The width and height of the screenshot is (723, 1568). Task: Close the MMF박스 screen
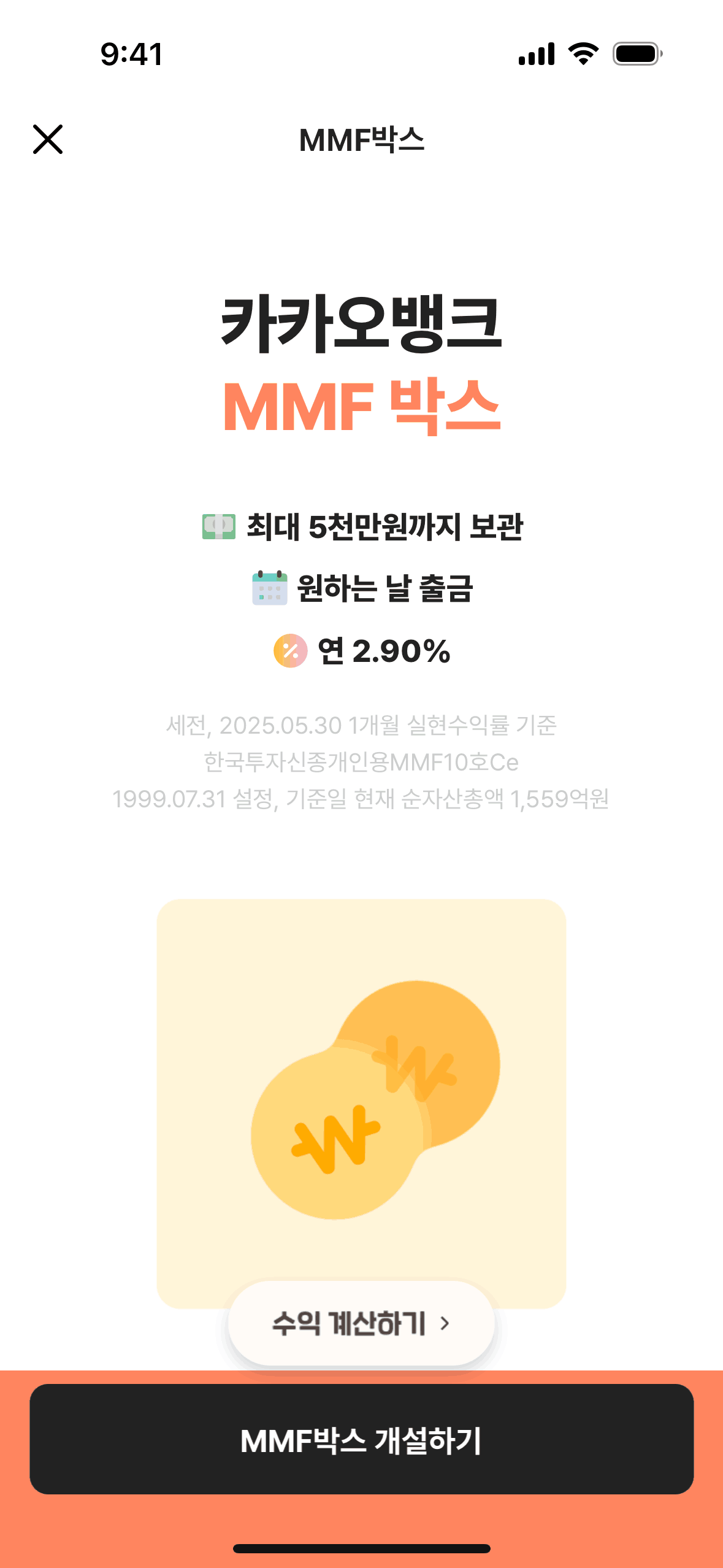(48, 139)
